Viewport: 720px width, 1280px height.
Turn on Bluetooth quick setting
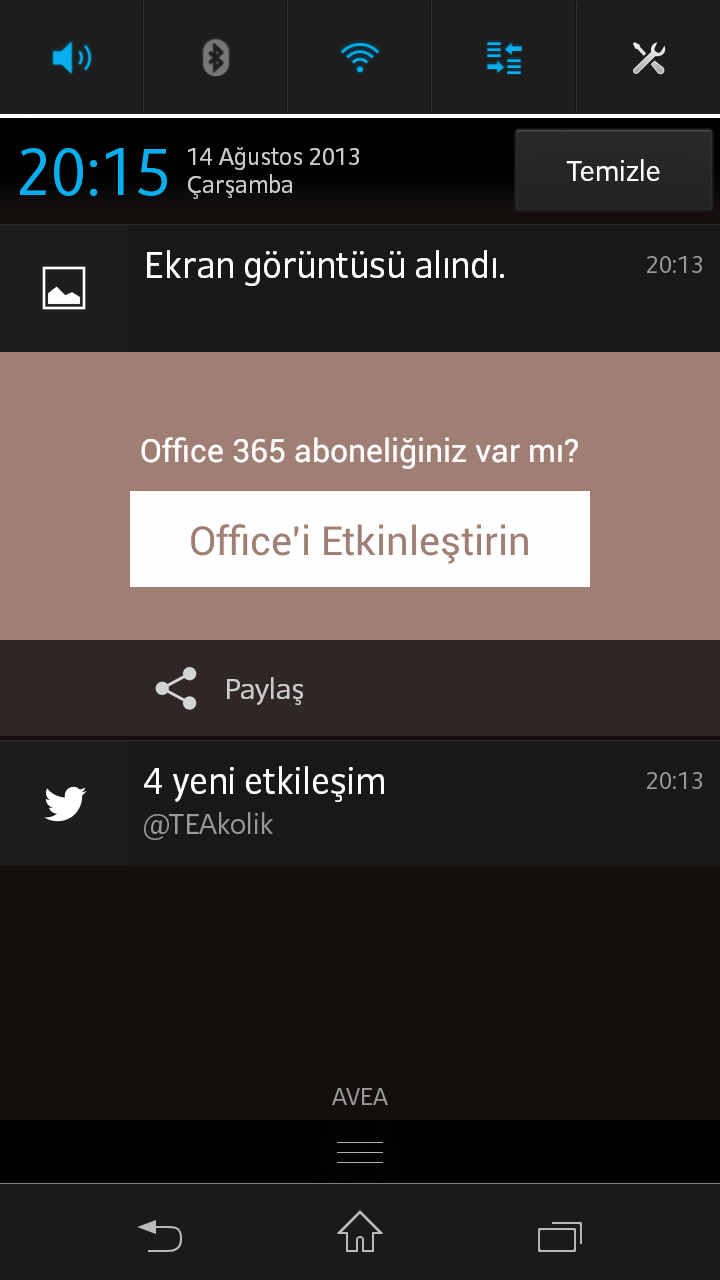215,58
